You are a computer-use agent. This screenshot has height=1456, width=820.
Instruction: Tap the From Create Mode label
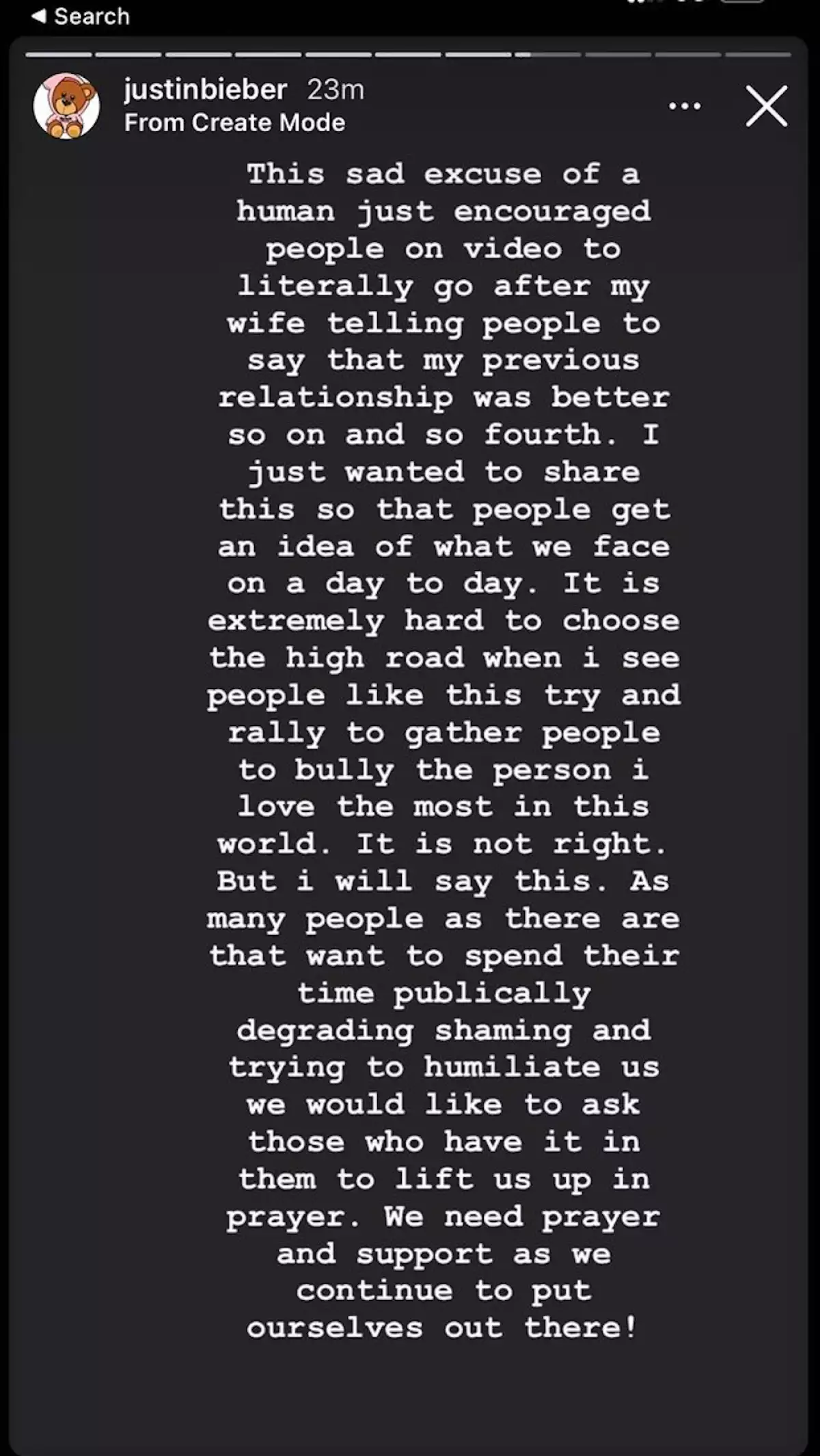click(234, 122)
